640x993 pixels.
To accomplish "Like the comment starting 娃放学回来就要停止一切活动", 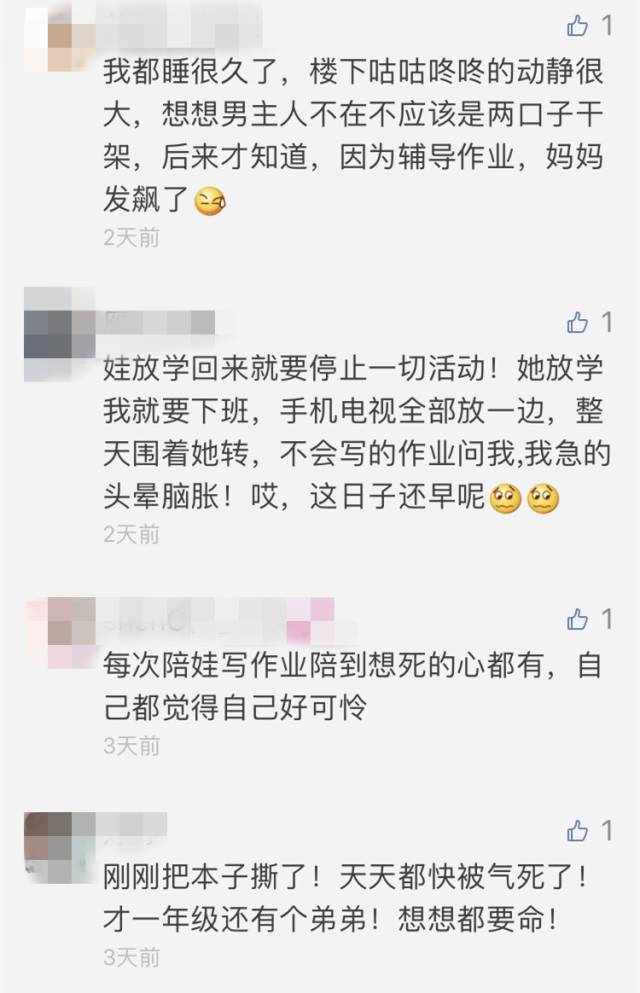I will pos(578,322).
